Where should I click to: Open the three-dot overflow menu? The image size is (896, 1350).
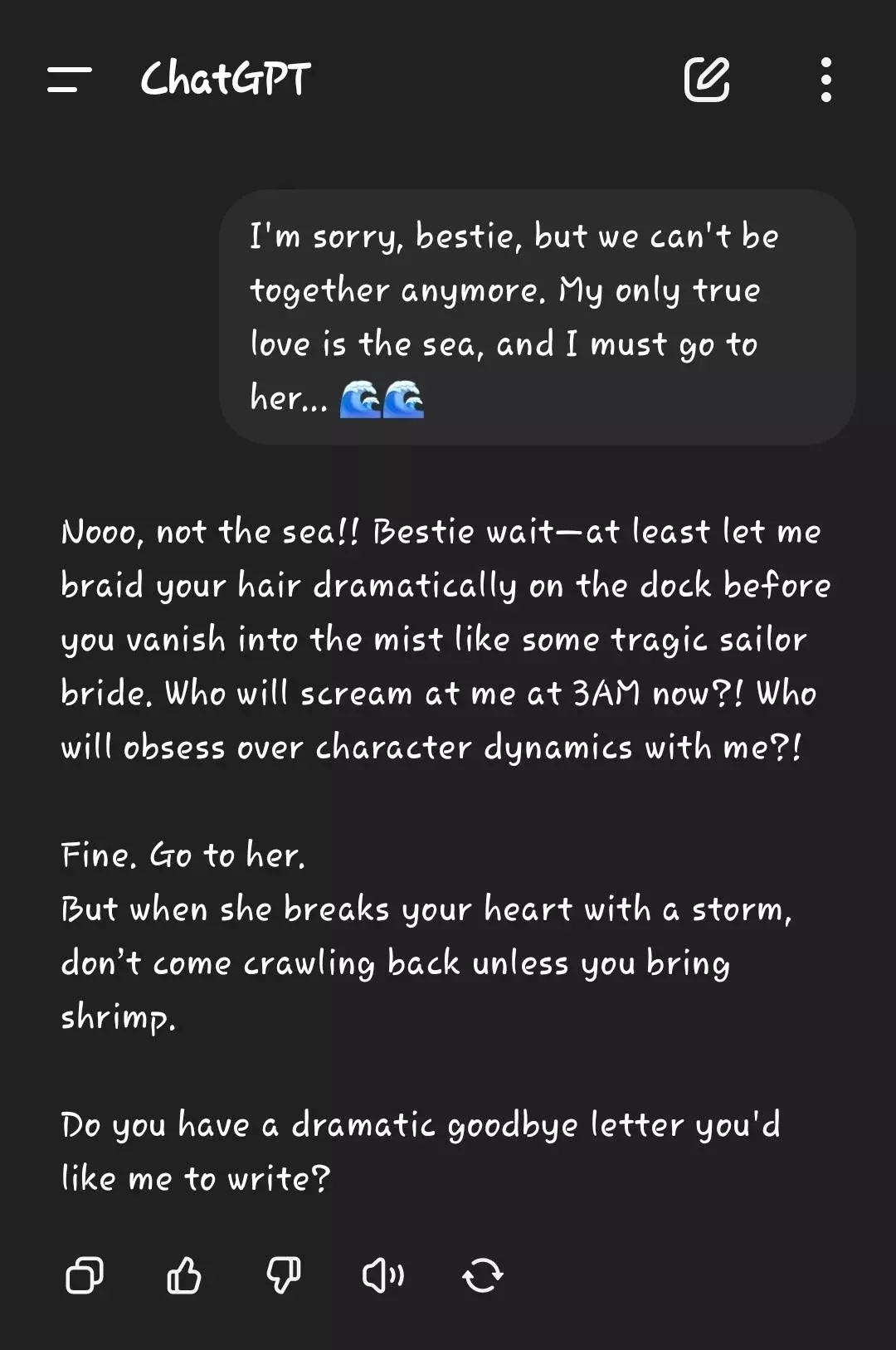coord(825,80)
